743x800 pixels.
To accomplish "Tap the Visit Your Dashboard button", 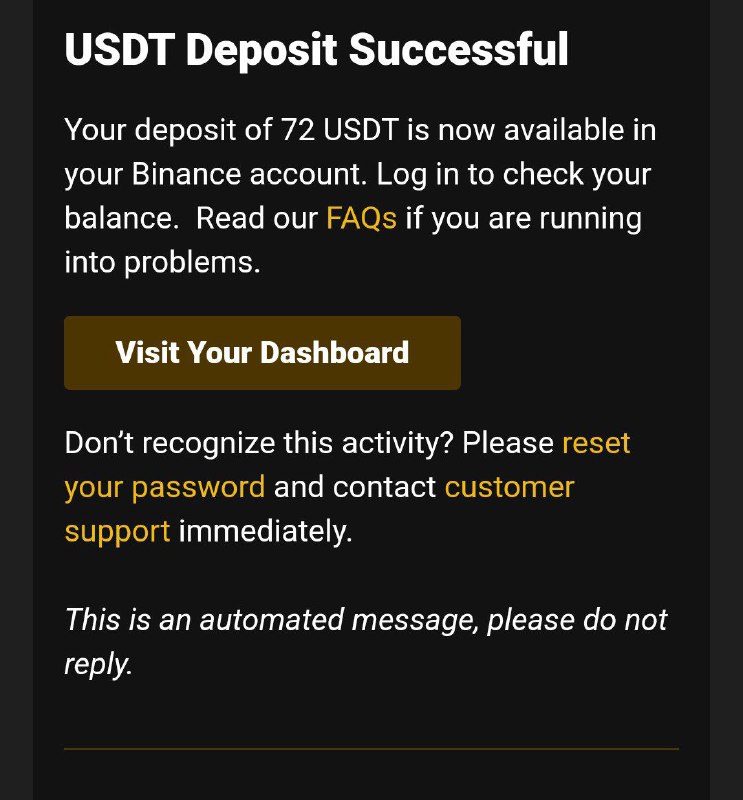I will click(262, 353).
